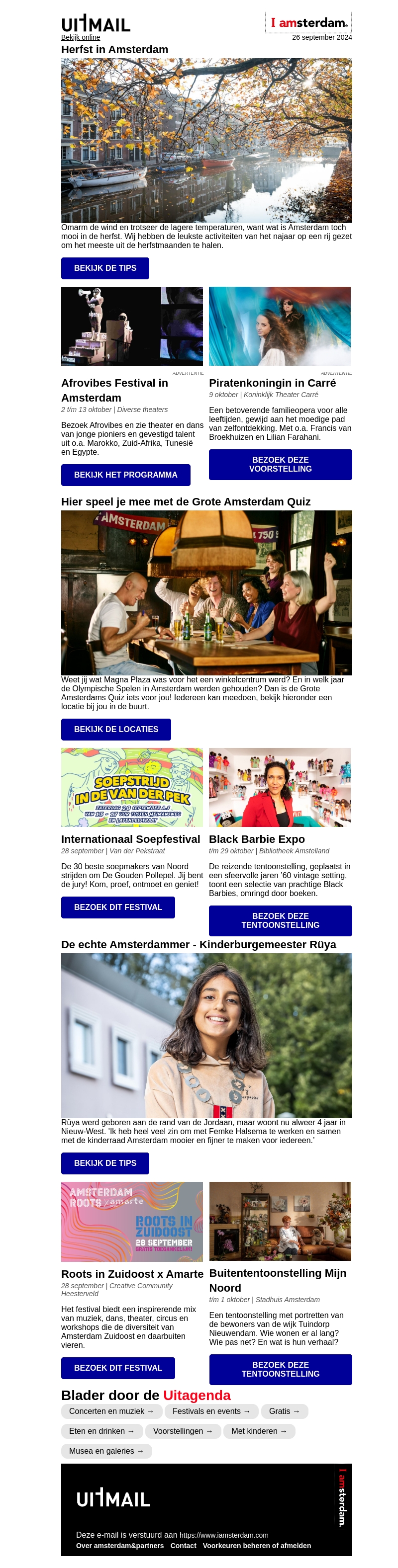398x1568 pixels.
Task: Choose the 'Gratis' chip
Action: pyautogui.click(x=284, y=1411)
